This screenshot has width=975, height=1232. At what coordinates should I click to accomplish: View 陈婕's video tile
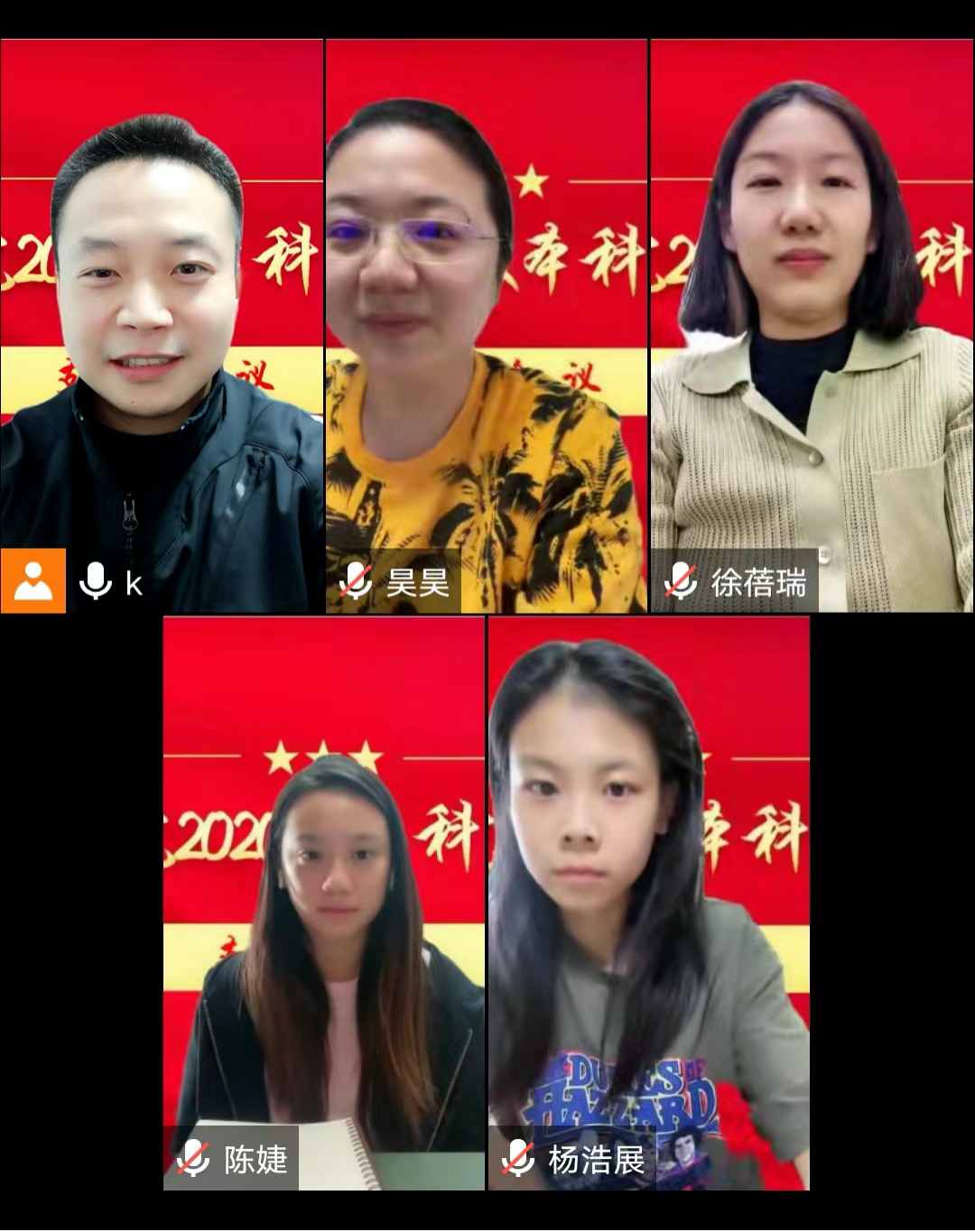point(323,903)
